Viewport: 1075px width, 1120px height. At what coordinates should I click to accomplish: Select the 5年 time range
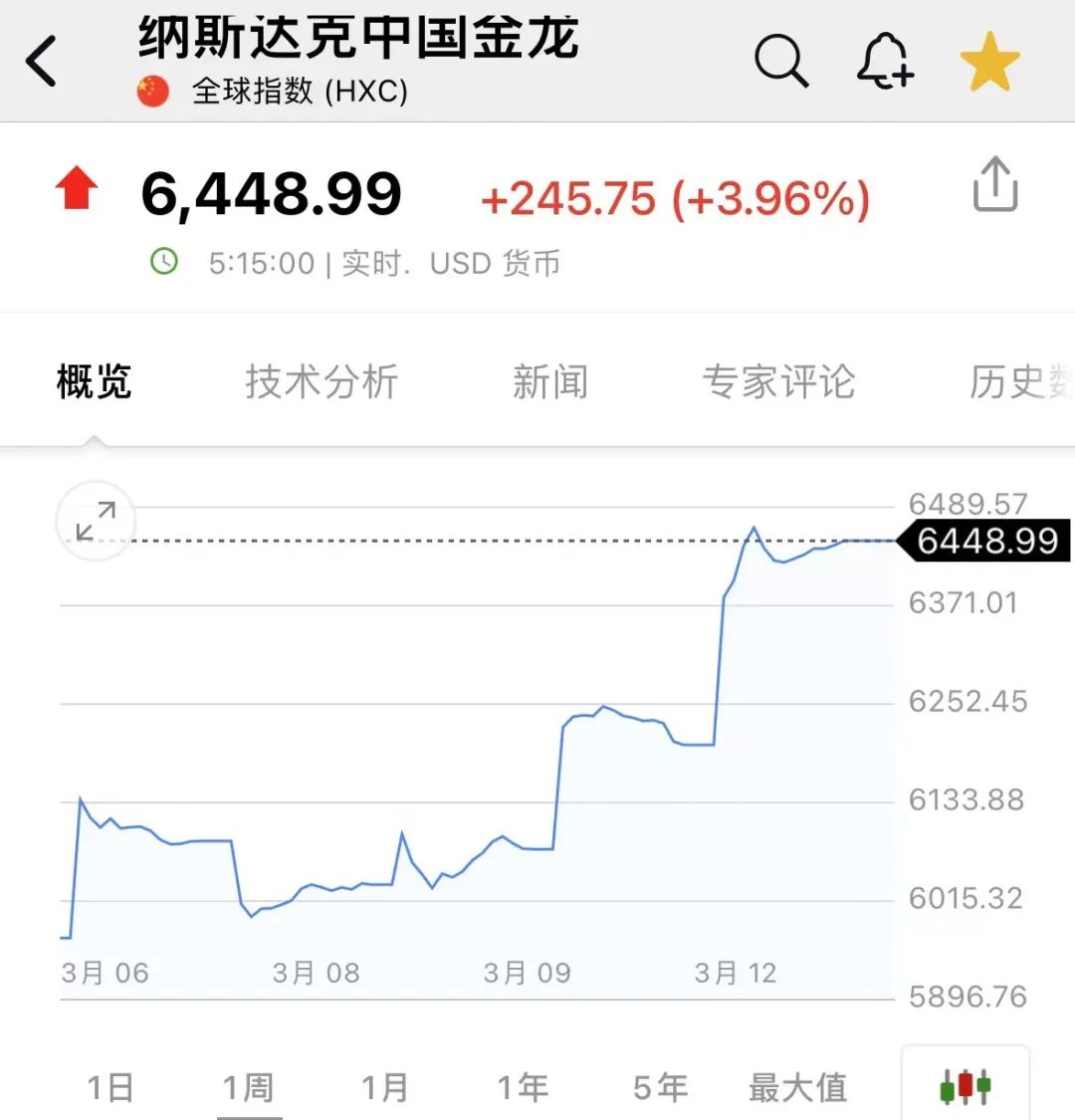[659, 1087]
